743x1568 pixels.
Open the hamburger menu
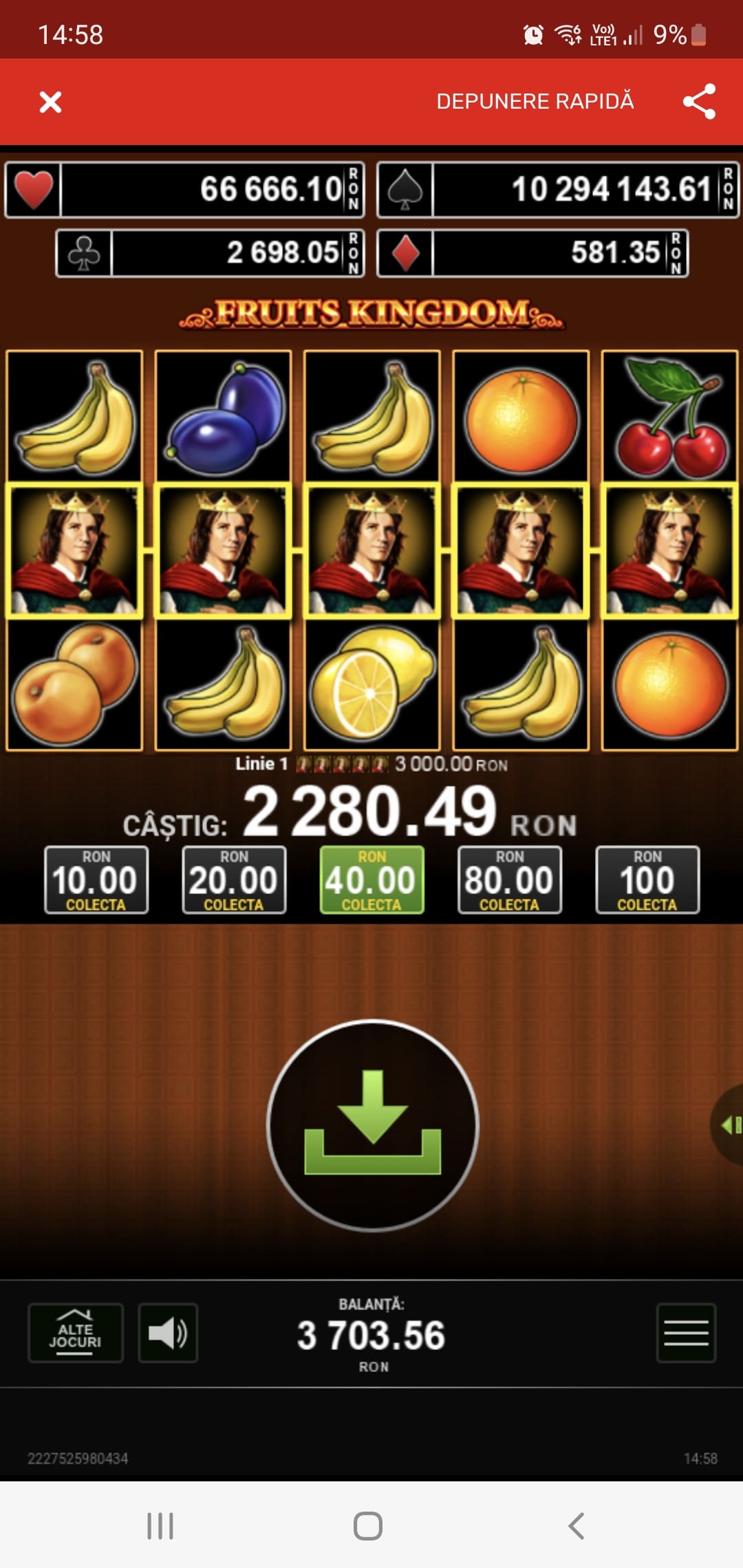tap(686, 1333)
